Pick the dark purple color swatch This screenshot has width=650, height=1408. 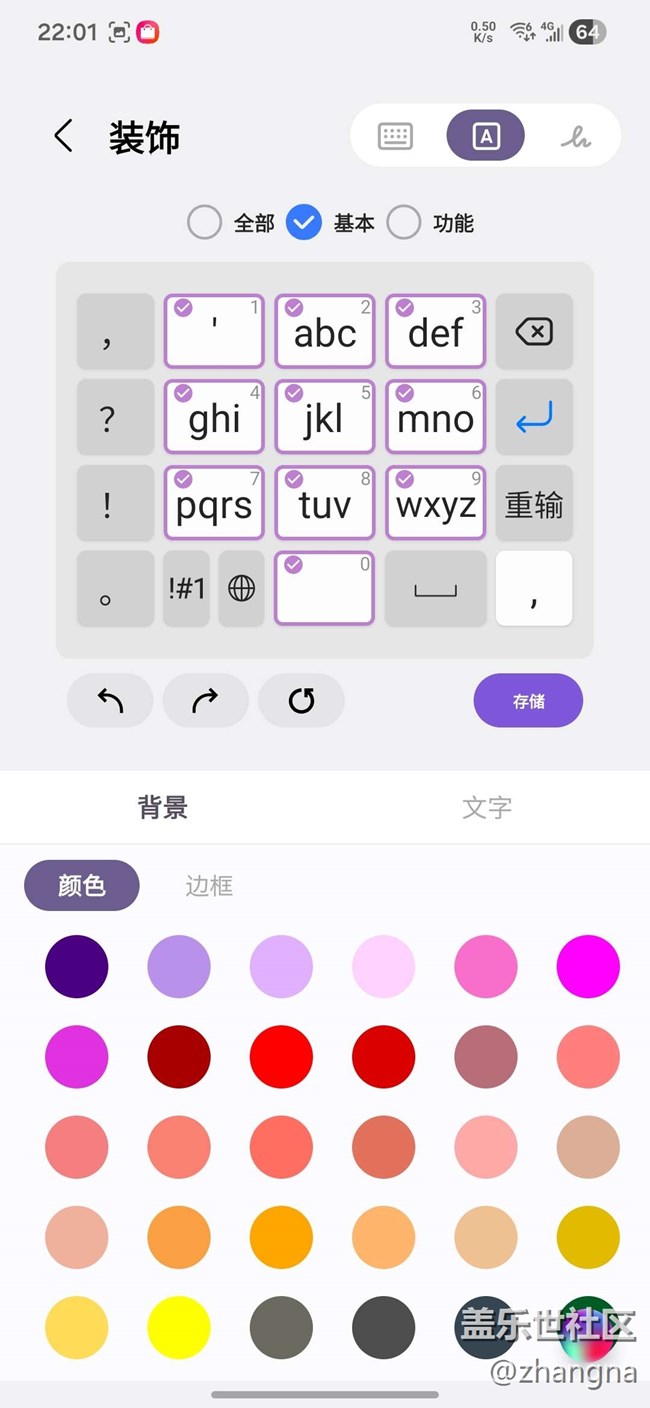77,967
